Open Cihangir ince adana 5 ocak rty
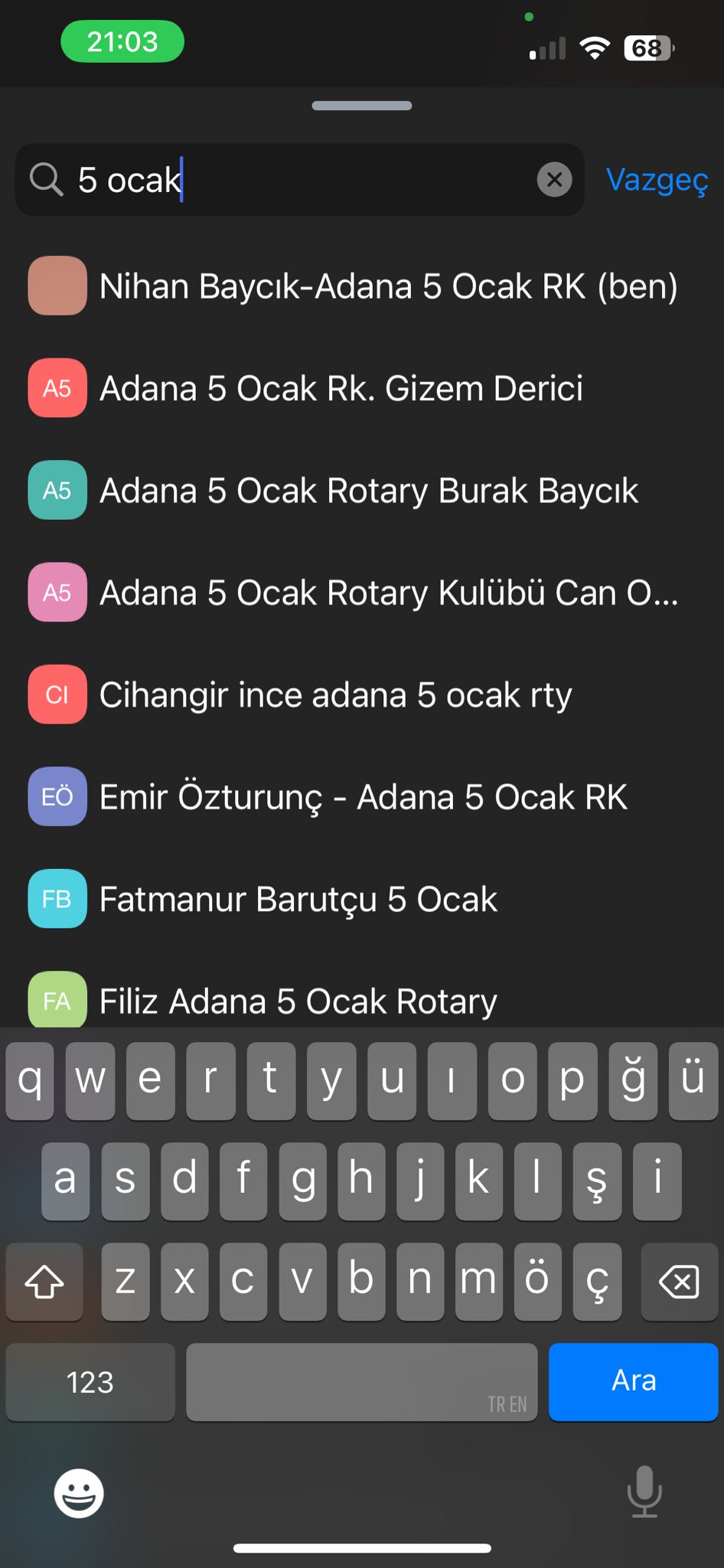This screenshot has height=1568, width=724. (362, 694)
